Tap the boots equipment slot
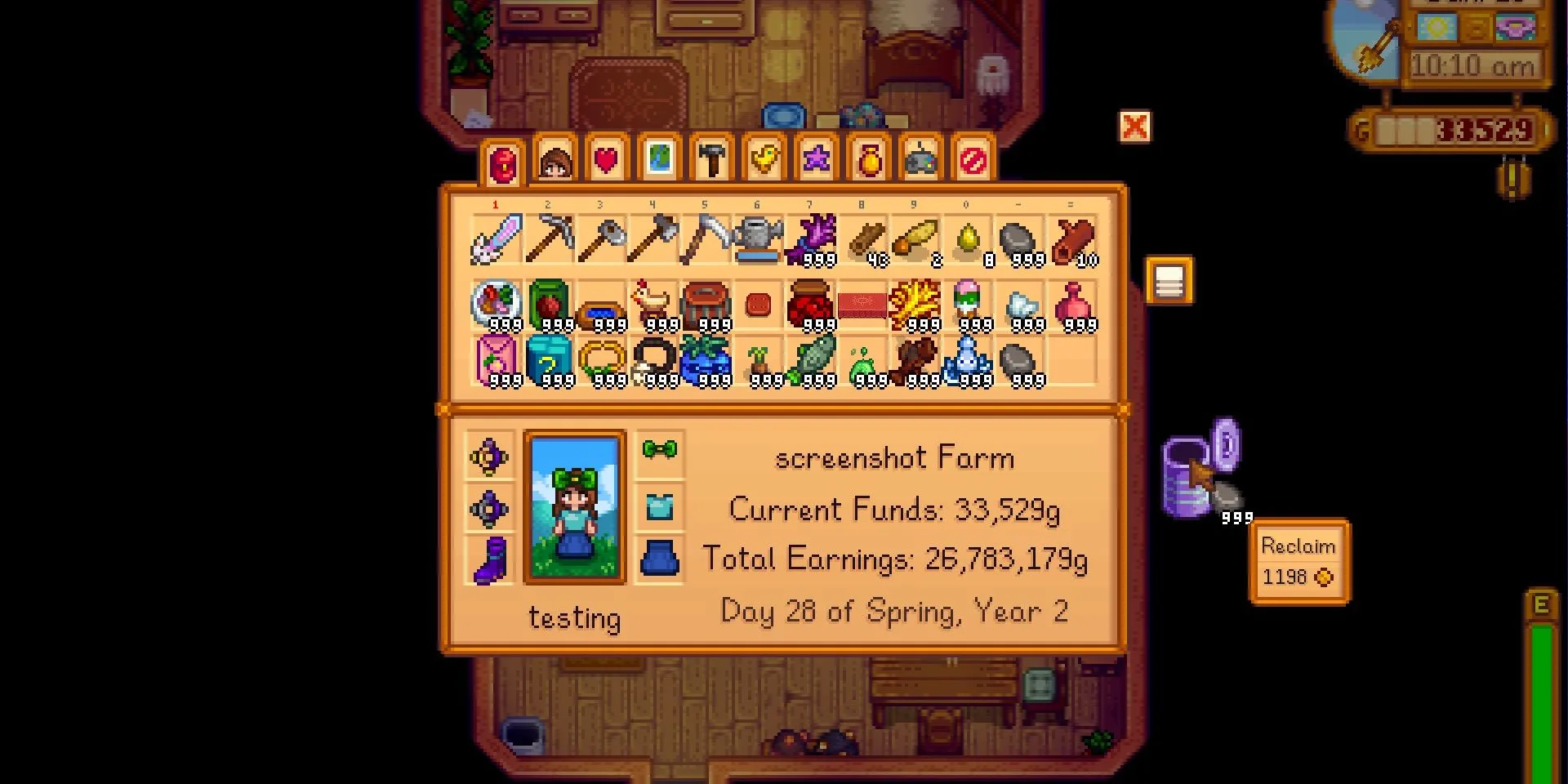This screenshot has width=1568, height=784. (x=489, y=560)
